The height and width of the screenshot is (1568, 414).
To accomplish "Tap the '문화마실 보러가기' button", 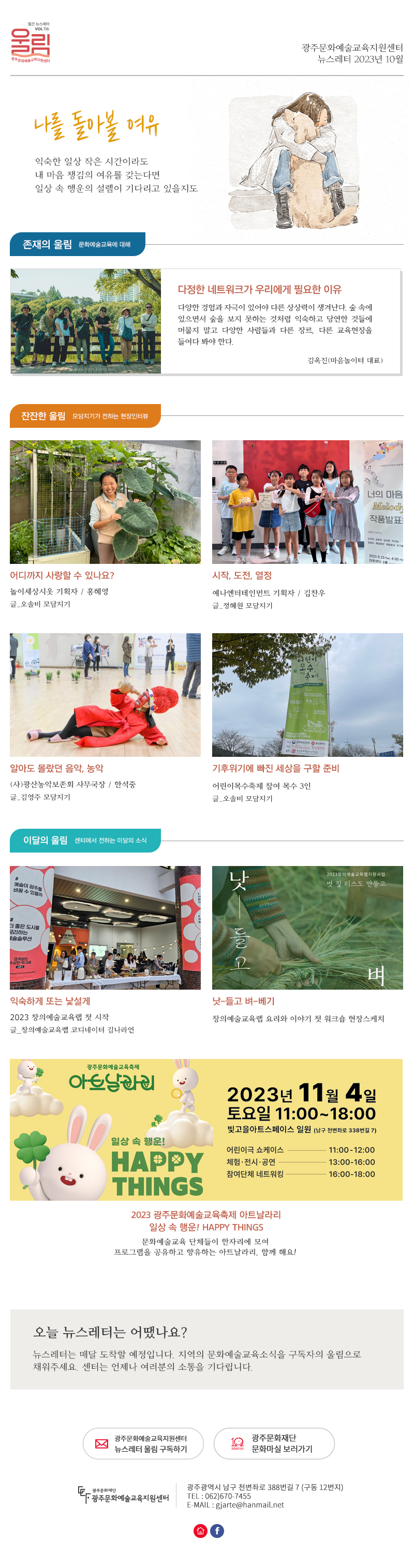I will 274,1443.
